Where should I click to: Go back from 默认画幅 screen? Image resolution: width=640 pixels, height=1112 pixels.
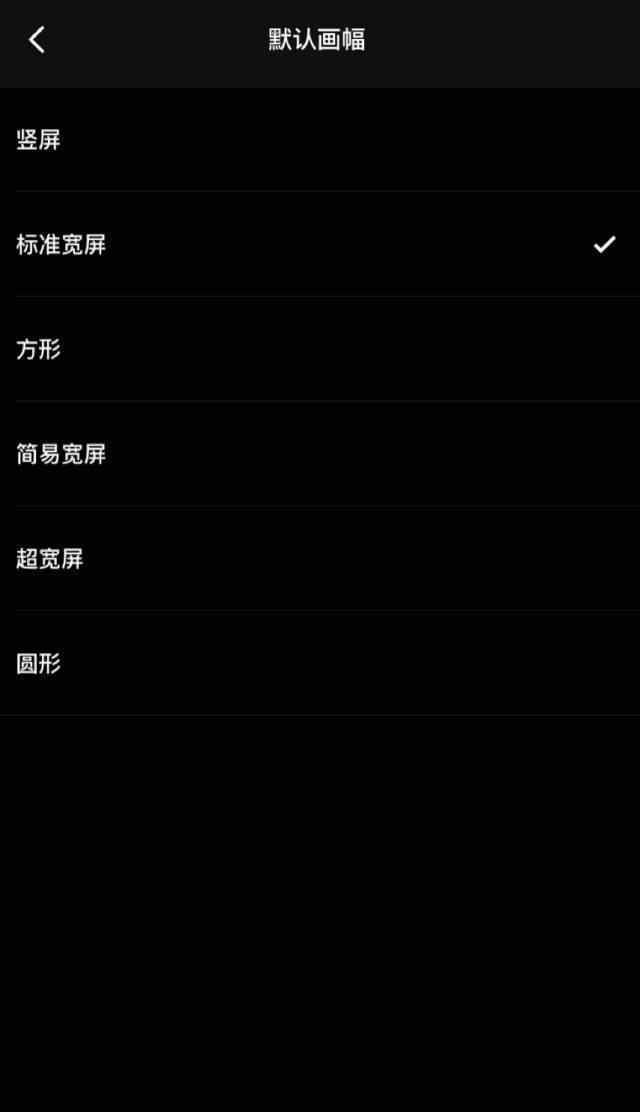click(x=37, y=40)
